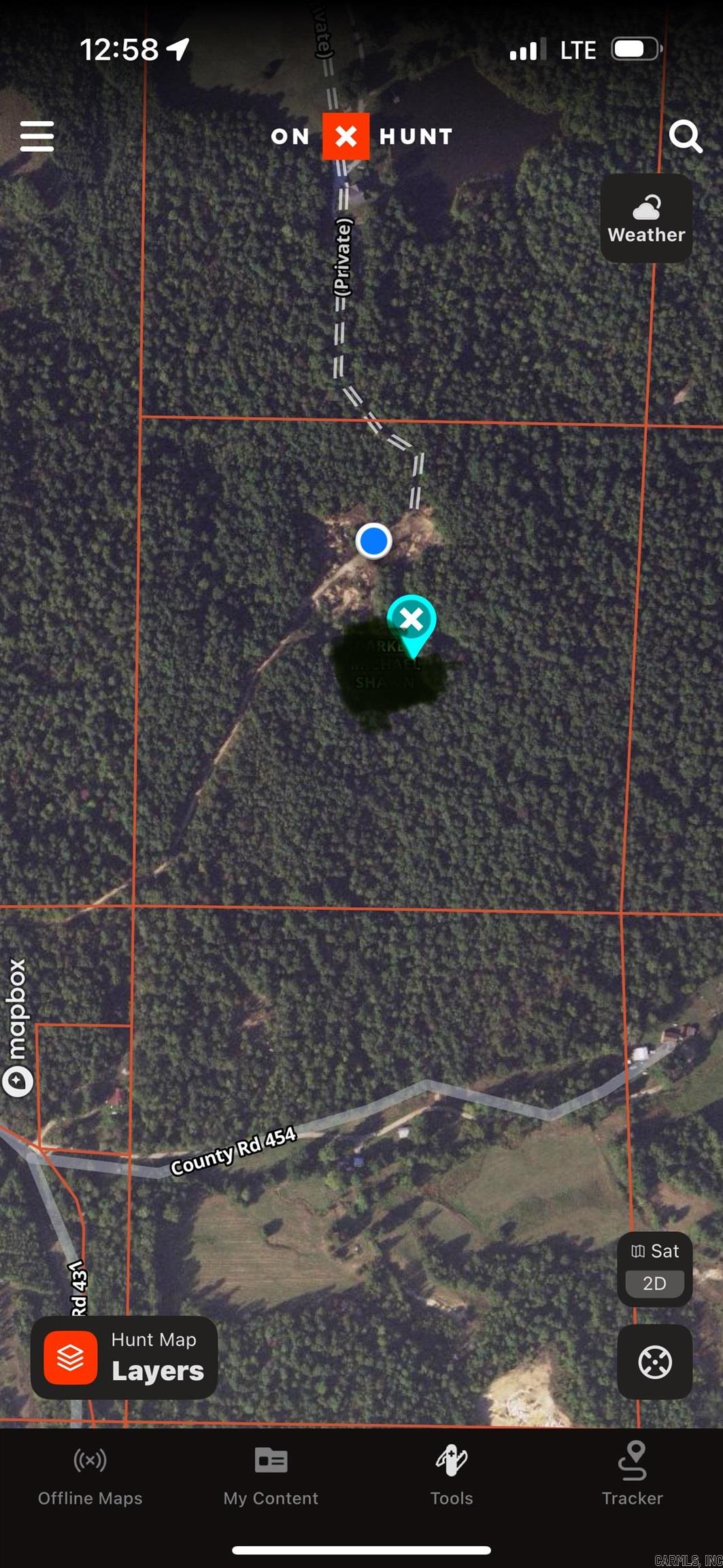
Task: Center map on my location
Action: tap(654, 1362)
